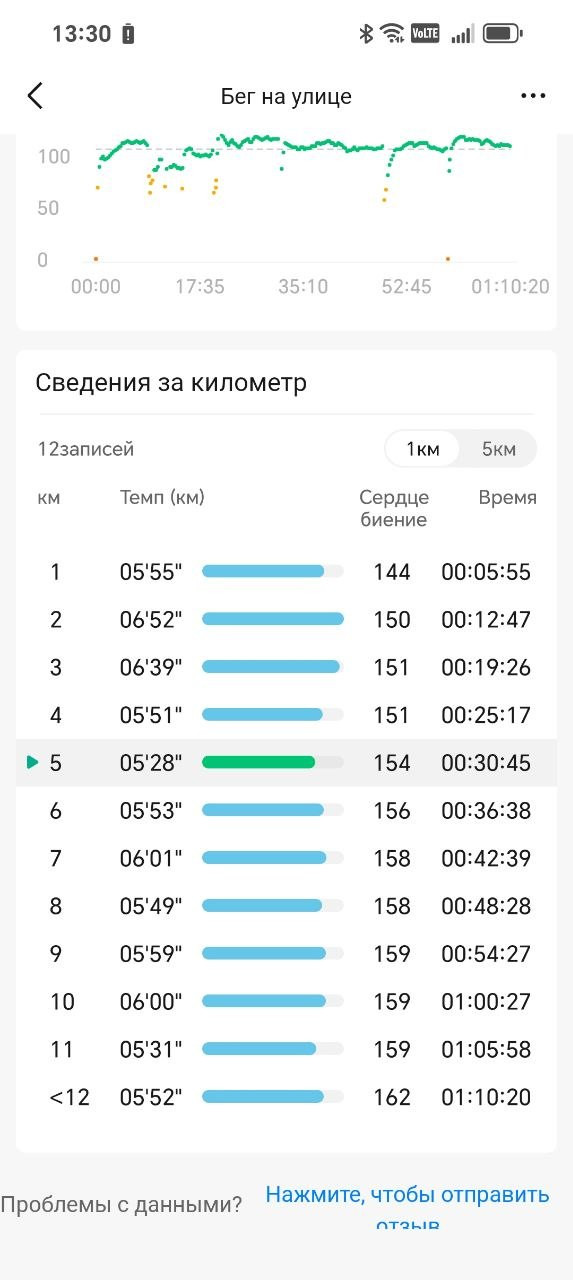
Task: Tap the Нажмите, чтобы отправить отзыв link
Action: (407, 1206)
